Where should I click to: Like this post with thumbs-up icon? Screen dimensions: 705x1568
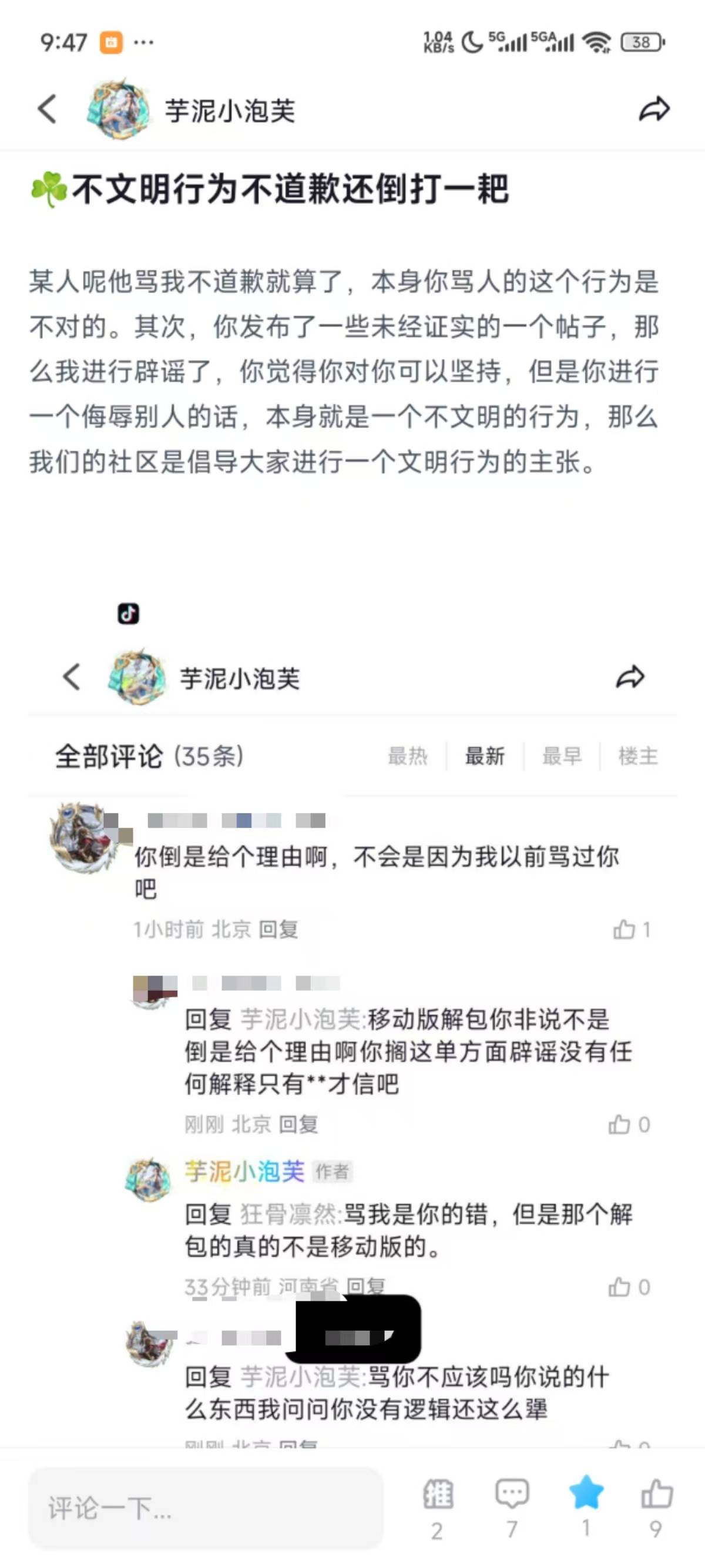(x=656, y=1495)
